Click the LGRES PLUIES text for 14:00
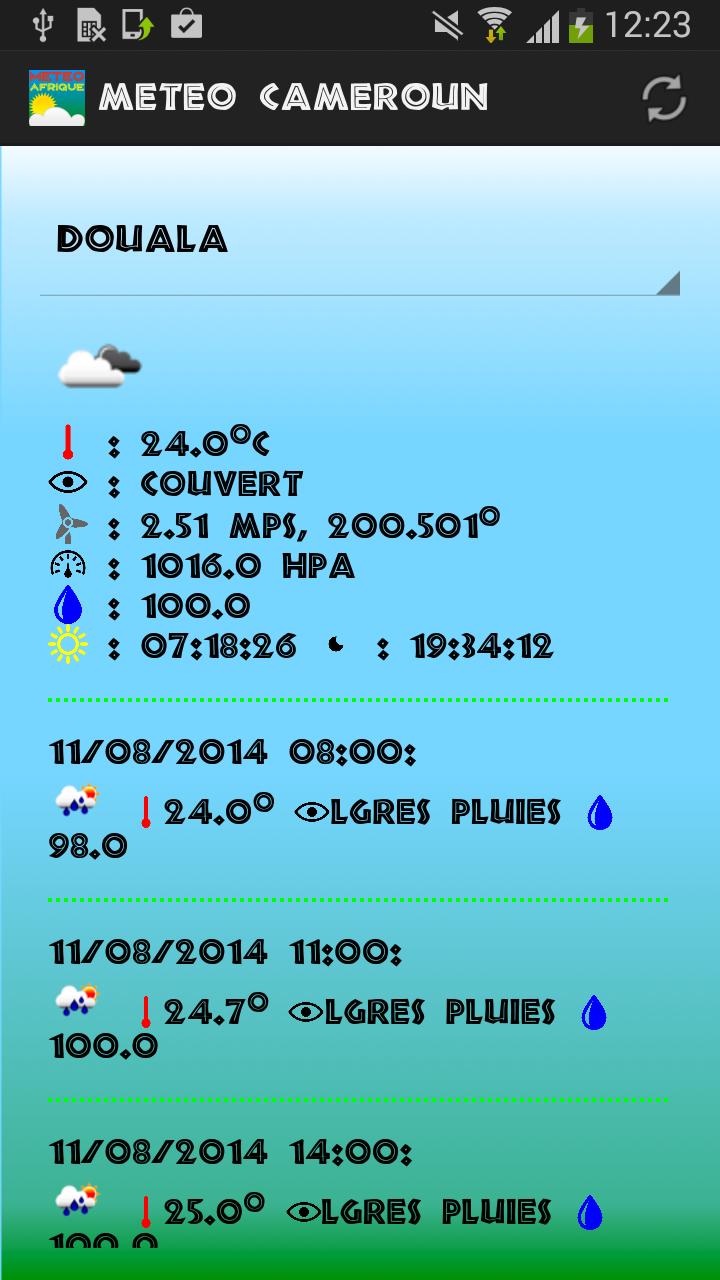This screenshot has width=720, height=1280. 420,1212
